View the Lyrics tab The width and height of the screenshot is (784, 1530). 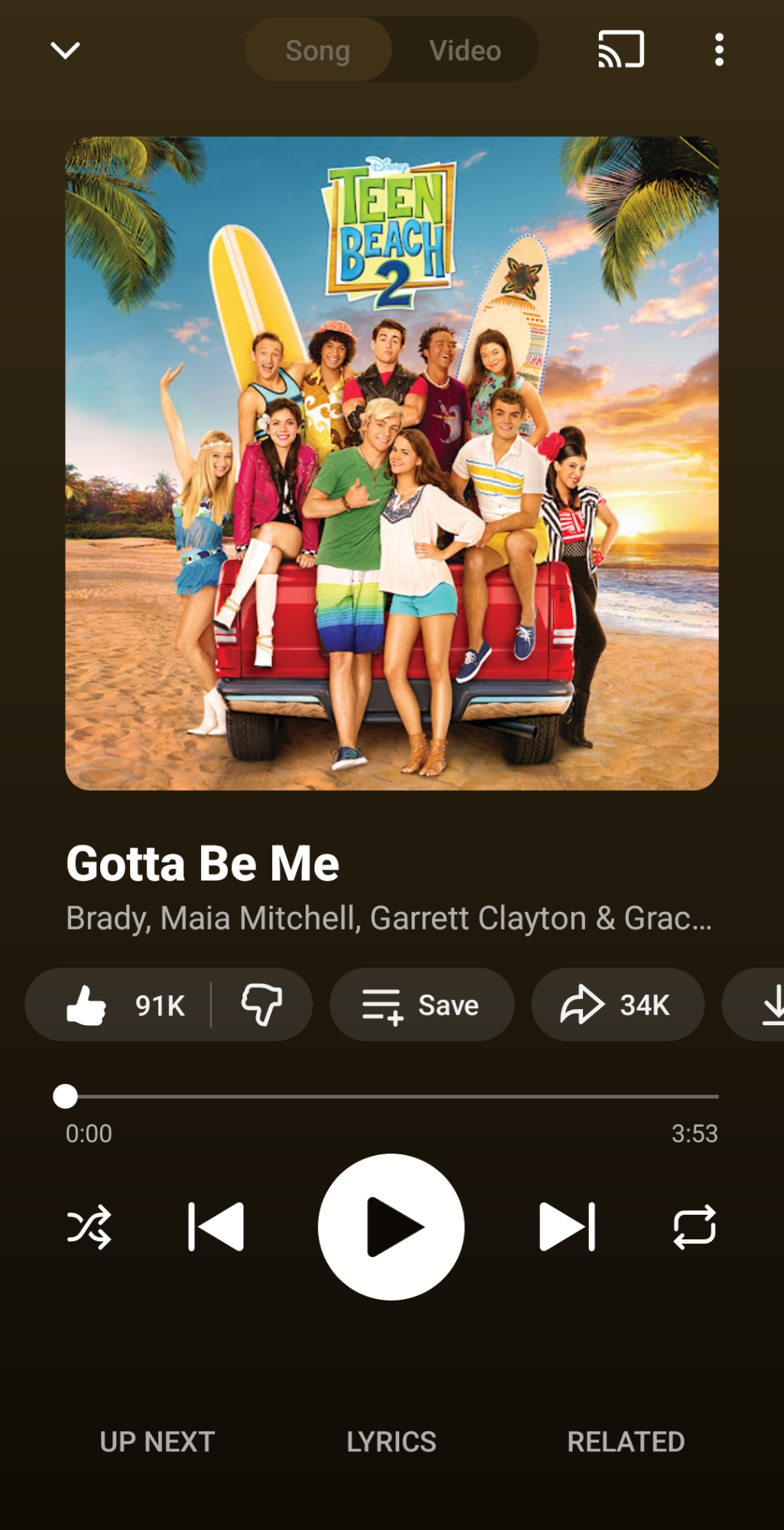coord(392,1442)
